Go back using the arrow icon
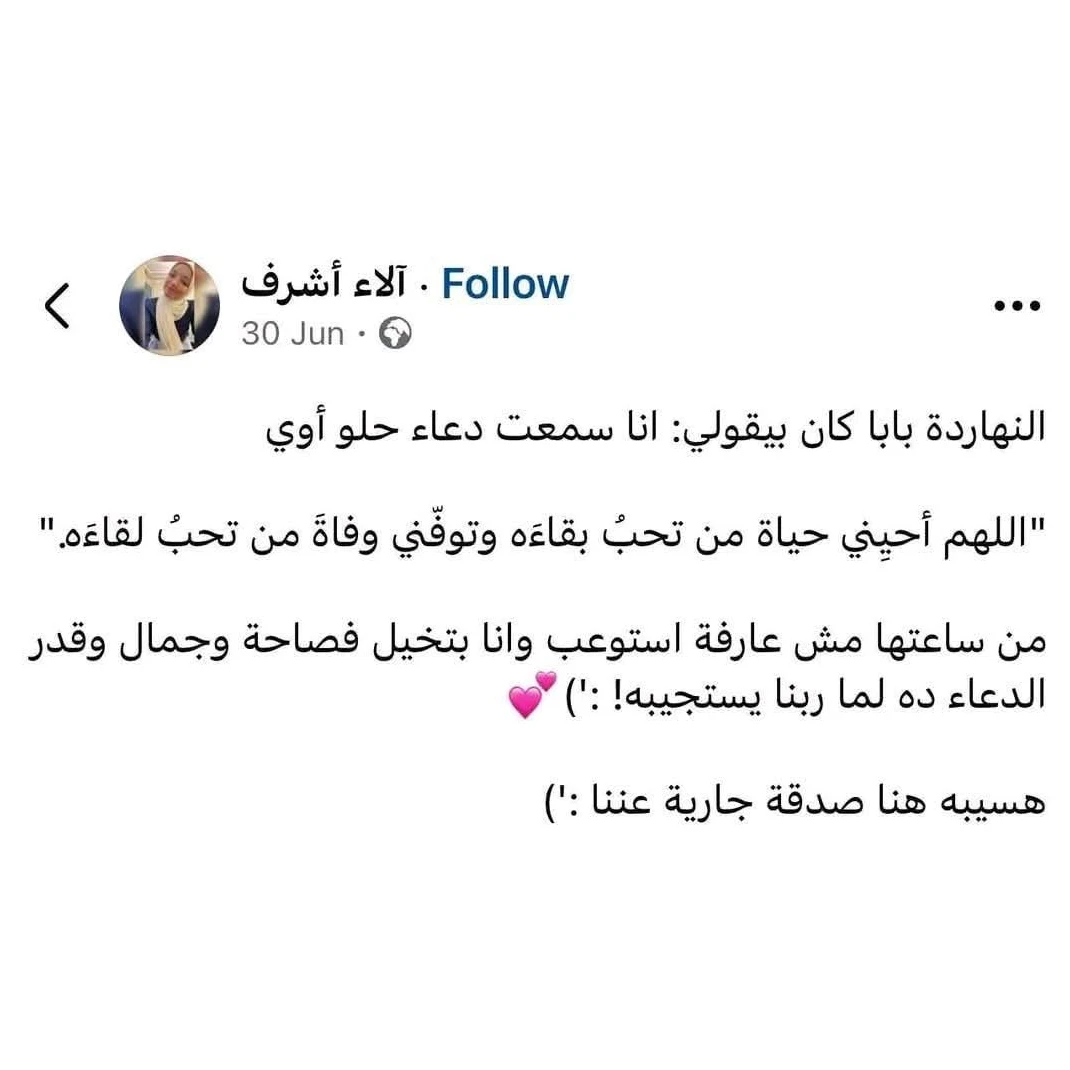The width and height of the screenshot is (1070, 1070). click(57, 307)
